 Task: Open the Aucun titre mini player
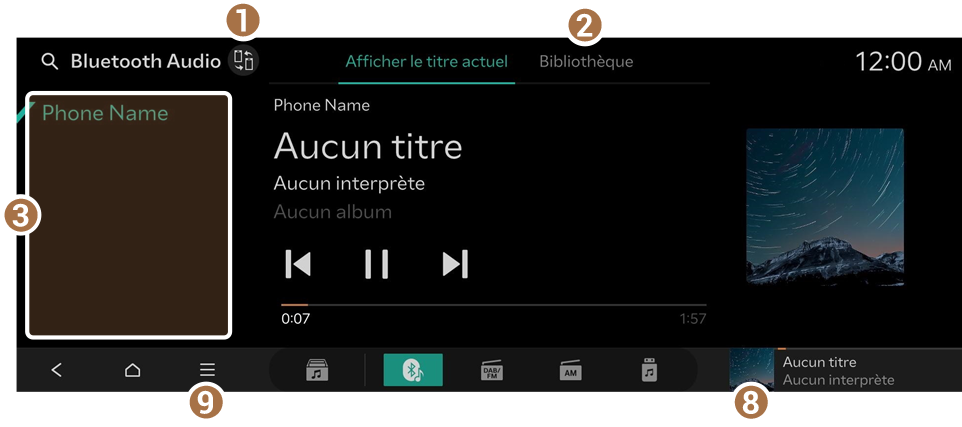(x=845, y=370)
